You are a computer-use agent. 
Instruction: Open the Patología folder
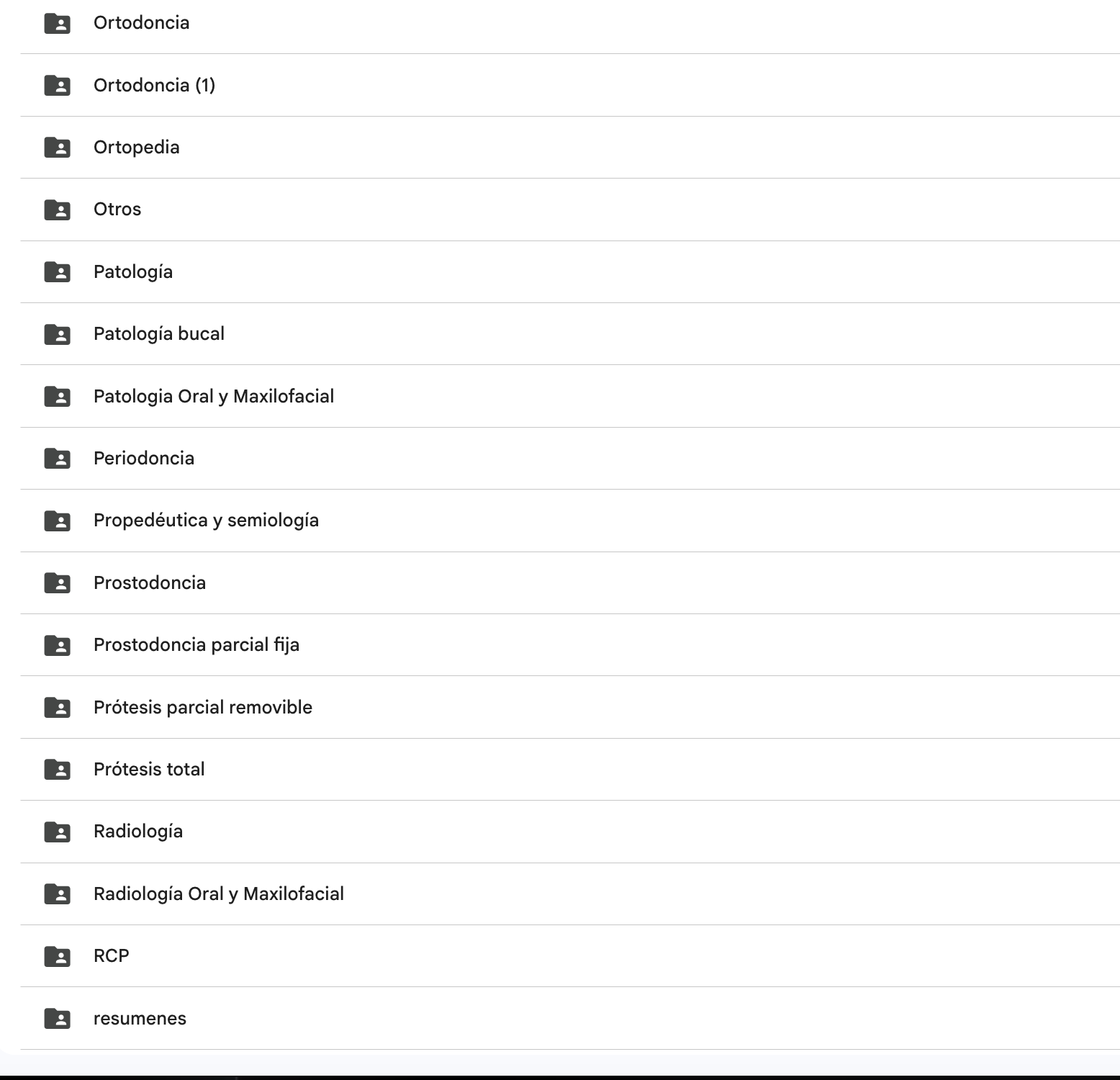click(133, 272)
